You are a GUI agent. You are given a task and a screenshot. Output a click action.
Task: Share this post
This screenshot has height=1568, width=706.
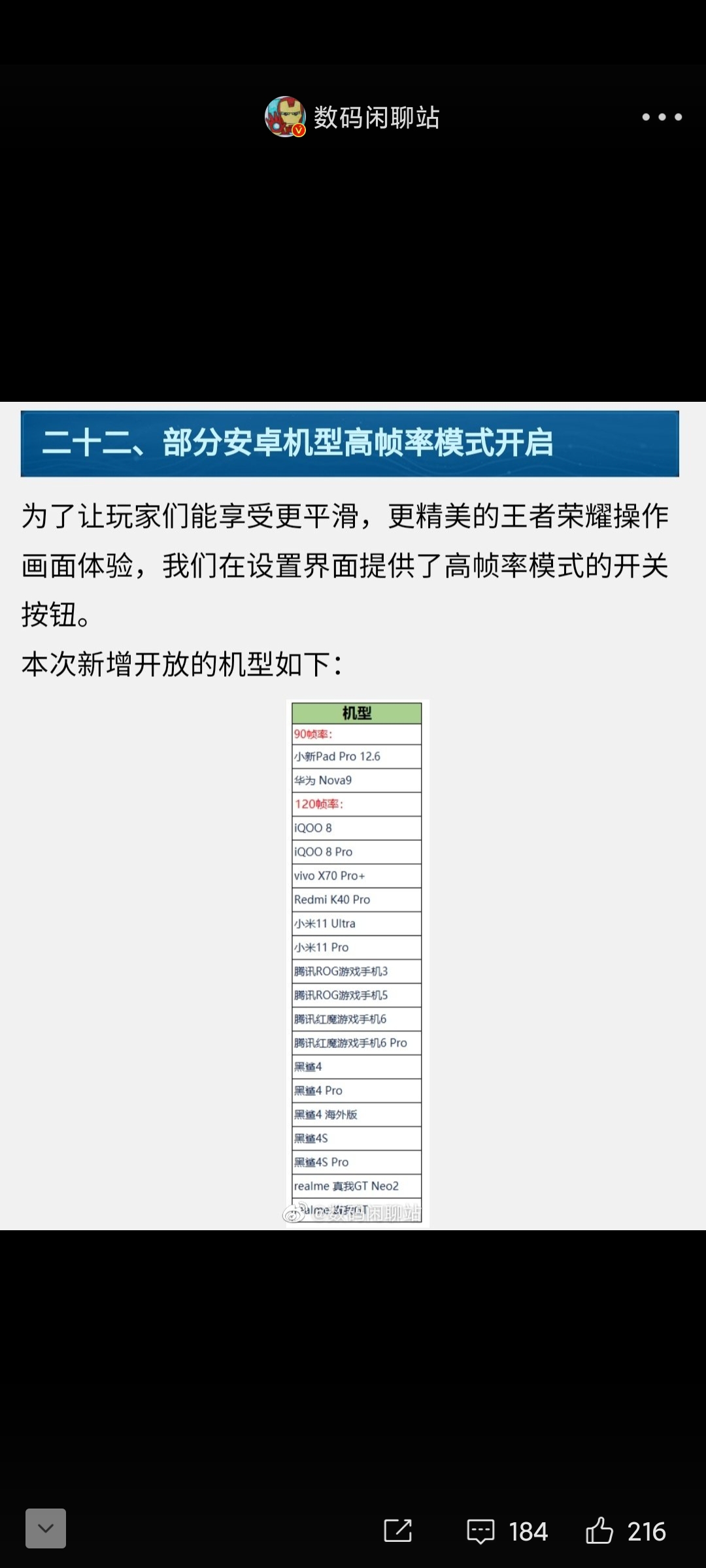point(397,1530)
